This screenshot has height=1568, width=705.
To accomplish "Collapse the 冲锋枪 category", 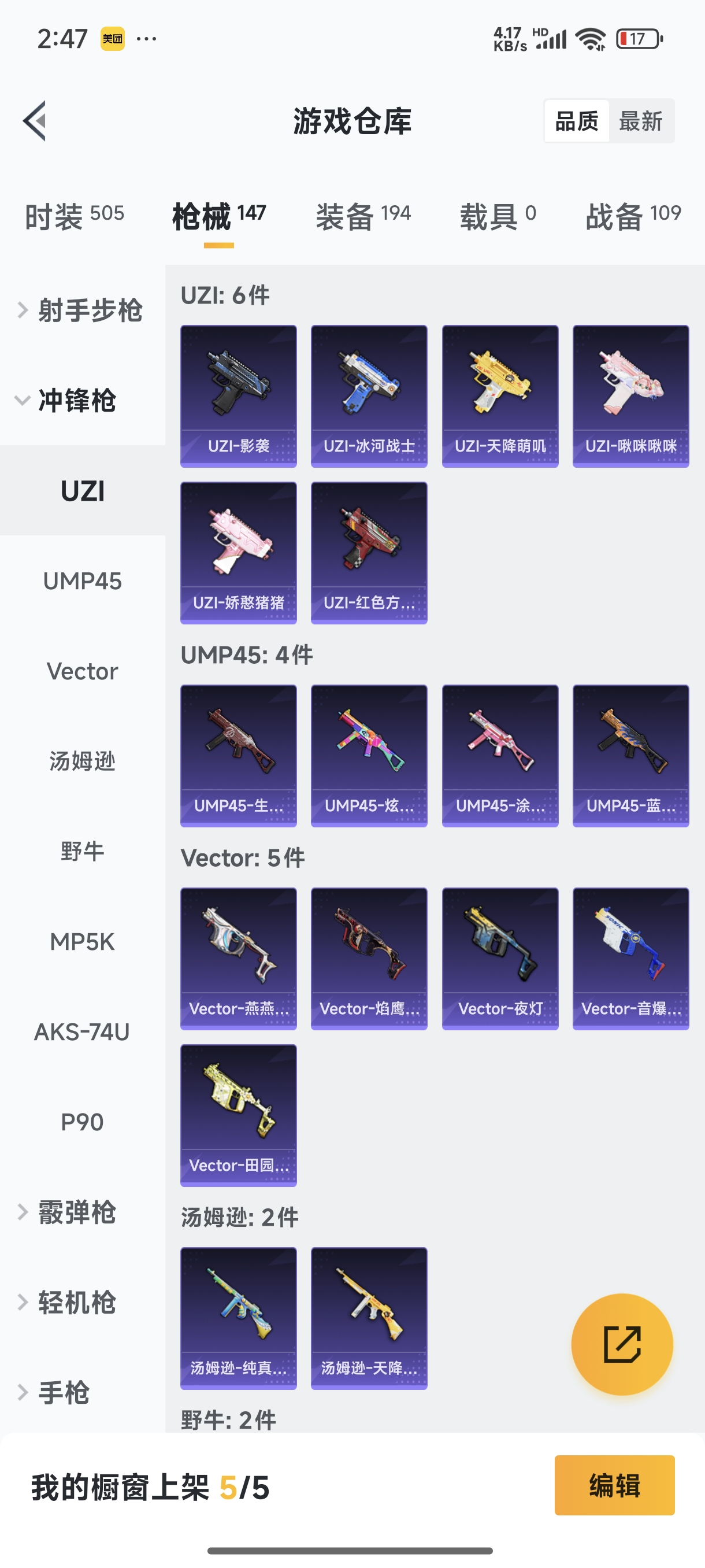I will click(67, 401).
